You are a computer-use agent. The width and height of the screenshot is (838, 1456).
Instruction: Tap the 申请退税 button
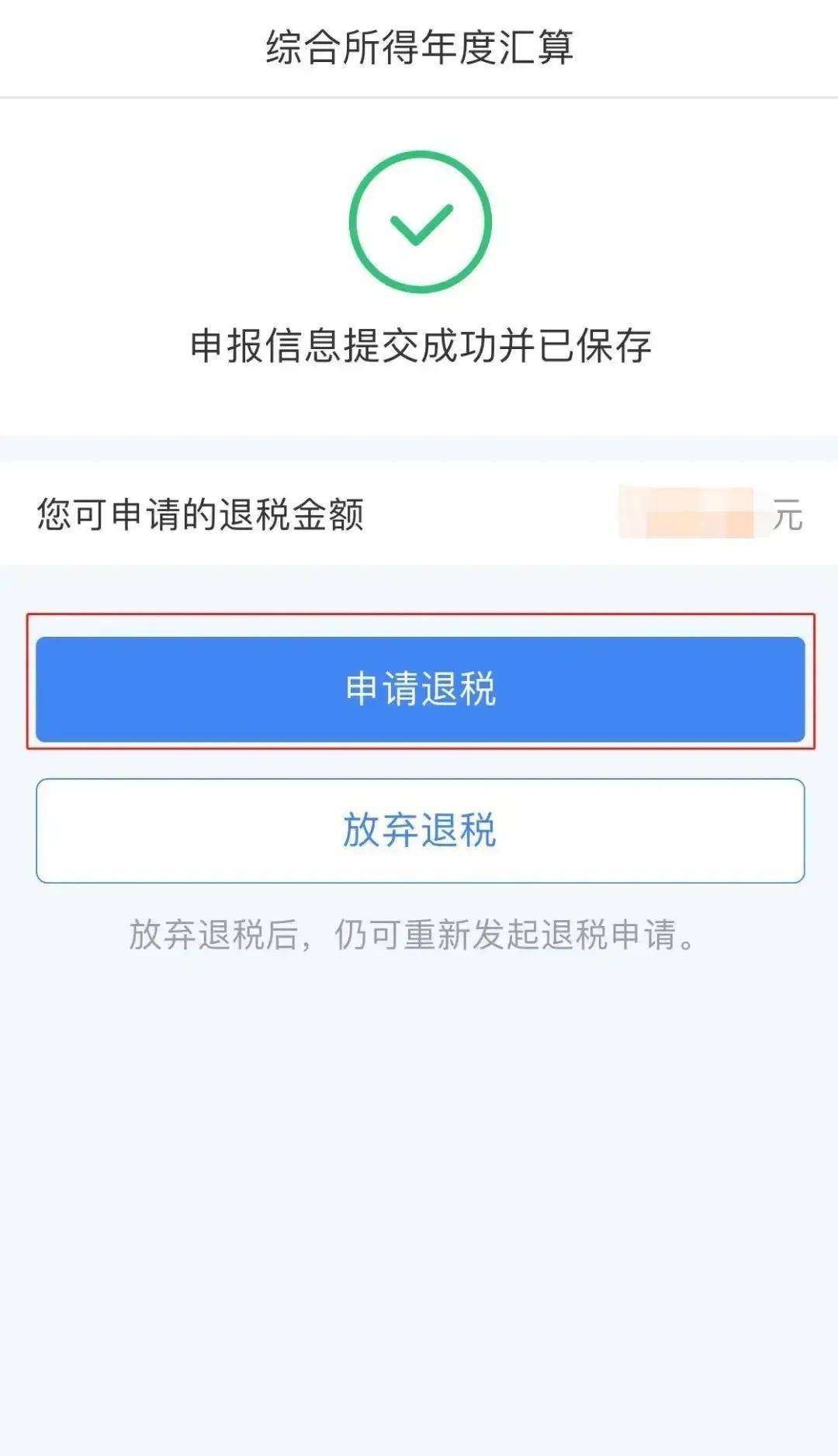420,689
